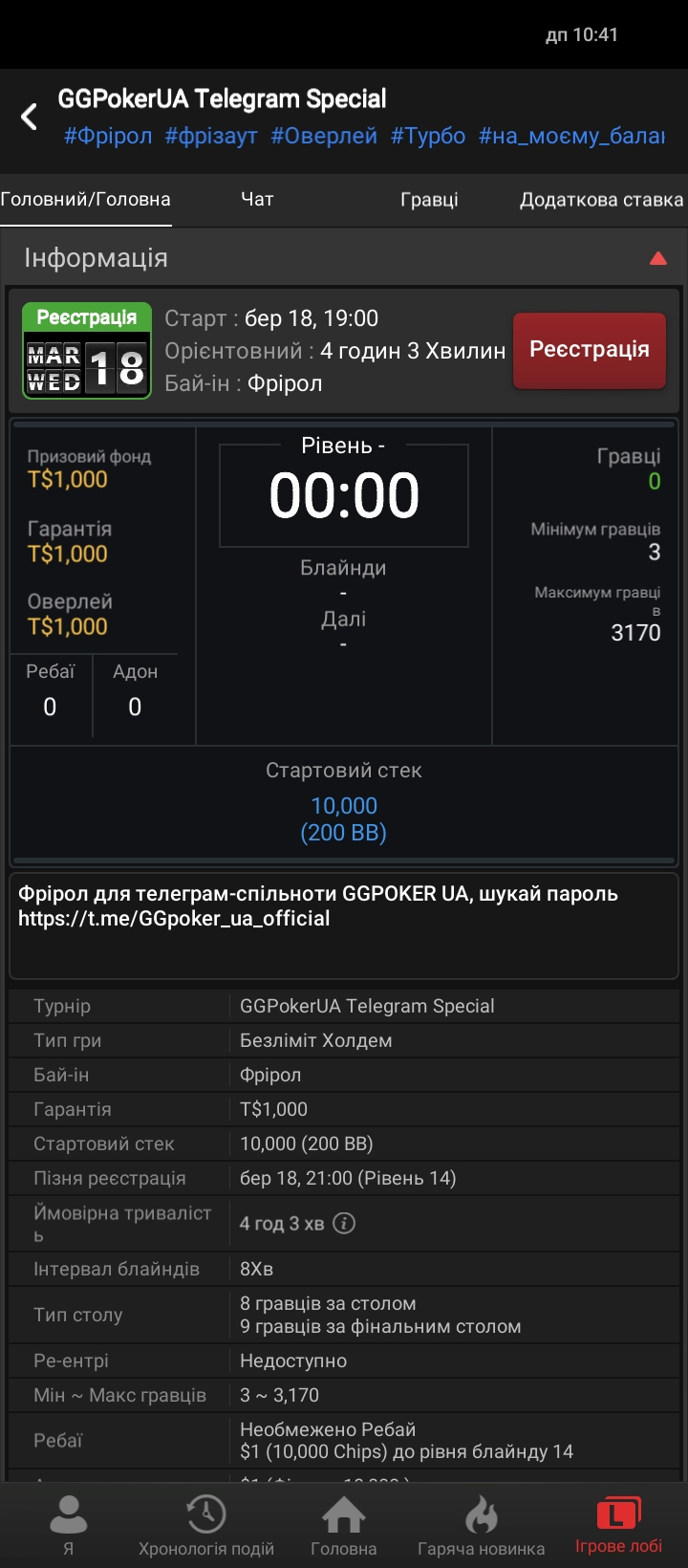Open Хронологія подій in bottom bar
Image resolution: width=688 pixels, height=1568 pixels.
tap(205, 1525)
